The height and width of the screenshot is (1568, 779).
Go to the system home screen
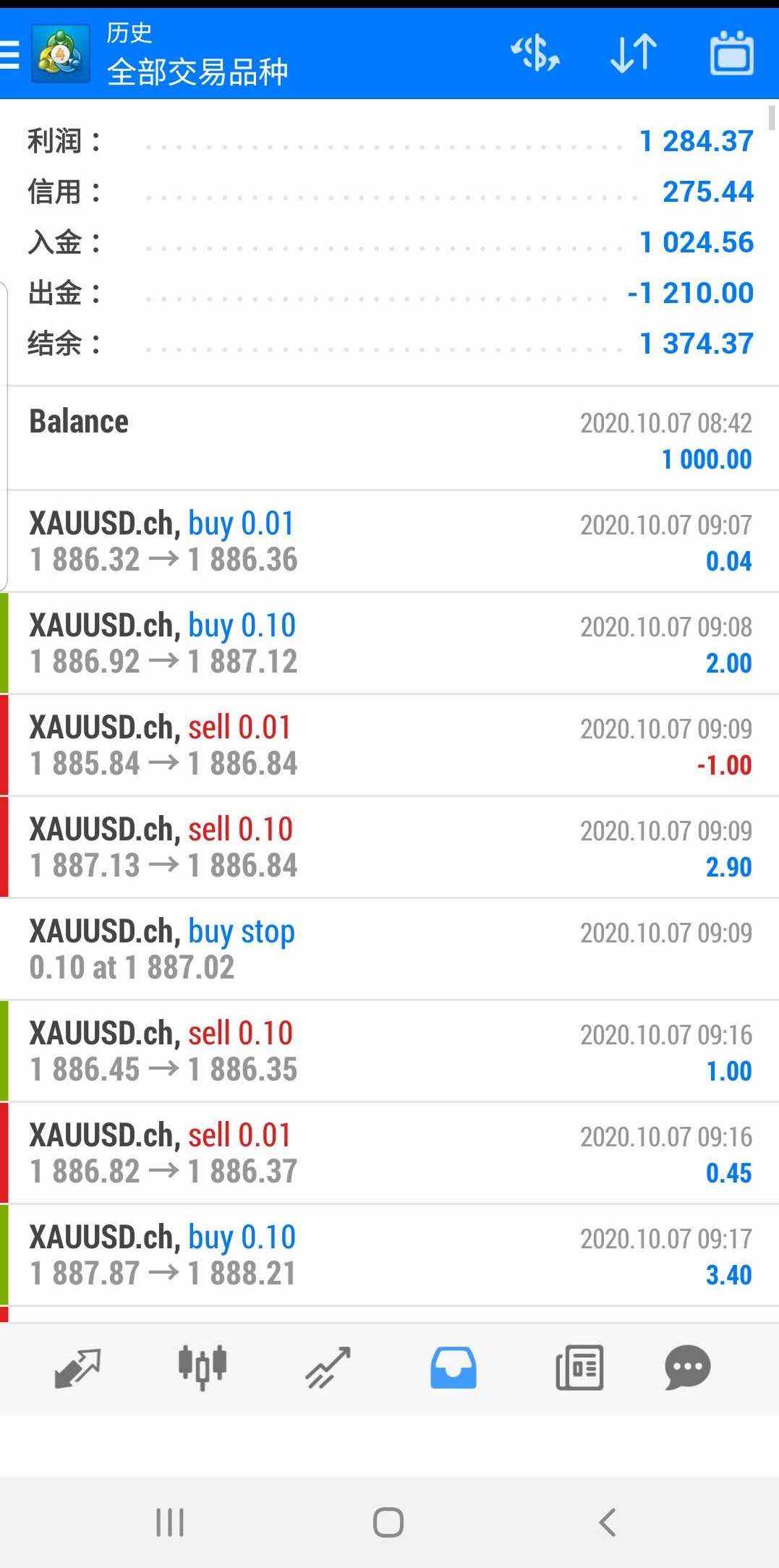click(388, 1522)
